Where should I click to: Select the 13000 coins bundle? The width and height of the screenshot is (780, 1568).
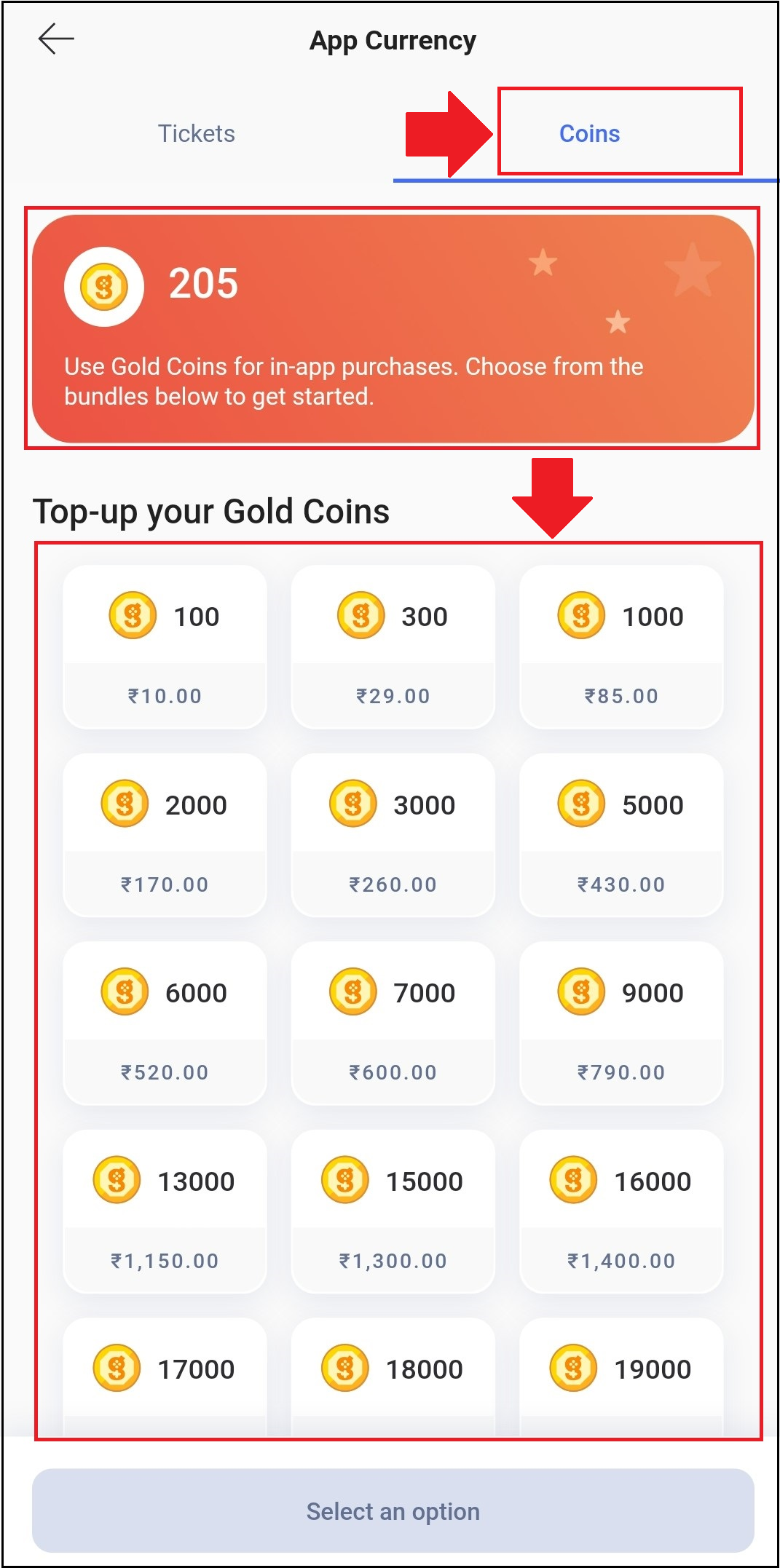pos(165,1211)
